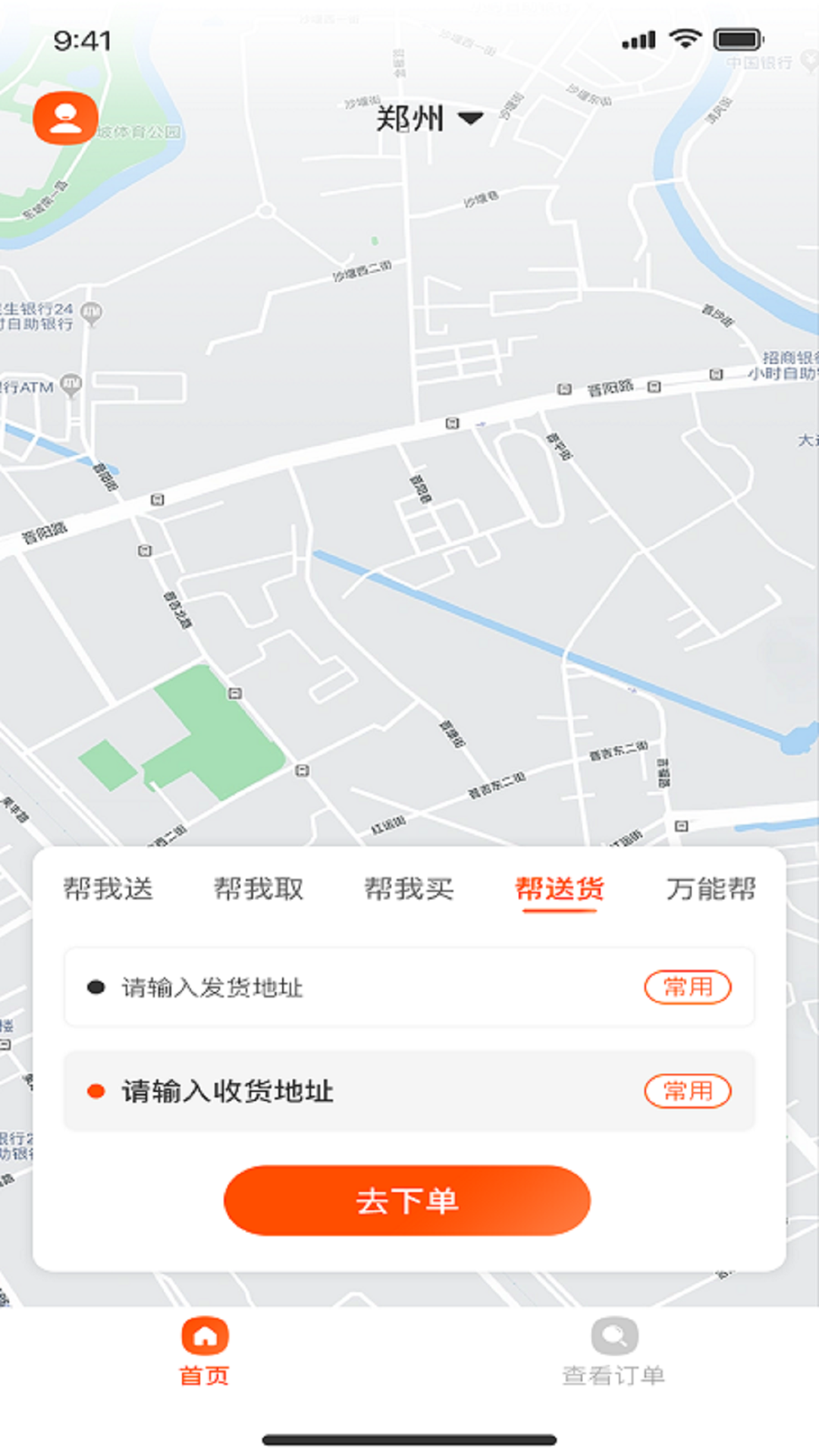
Task: Open the user profile avatar
Action: [65, 118]
